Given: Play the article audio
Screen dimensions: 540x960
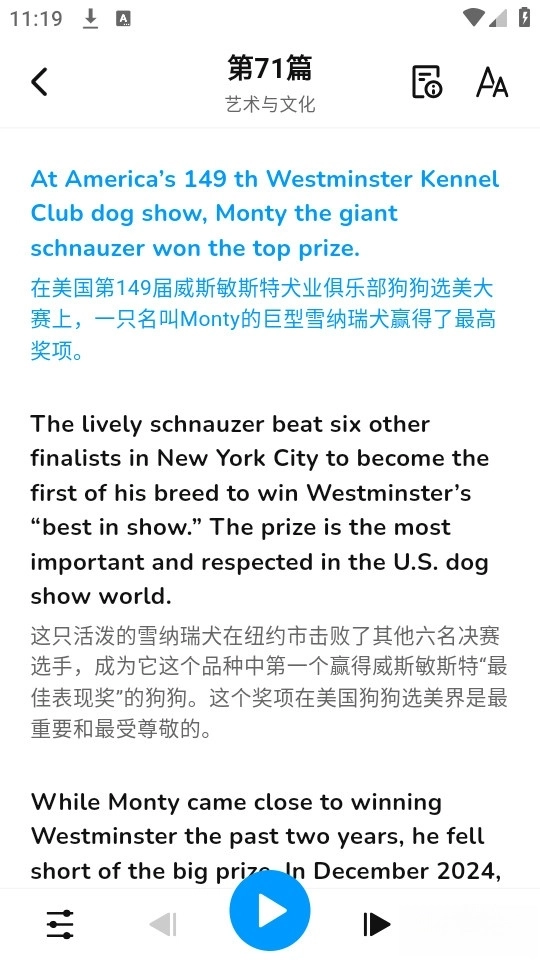Looking at the screenshot, I should [270, 910].
